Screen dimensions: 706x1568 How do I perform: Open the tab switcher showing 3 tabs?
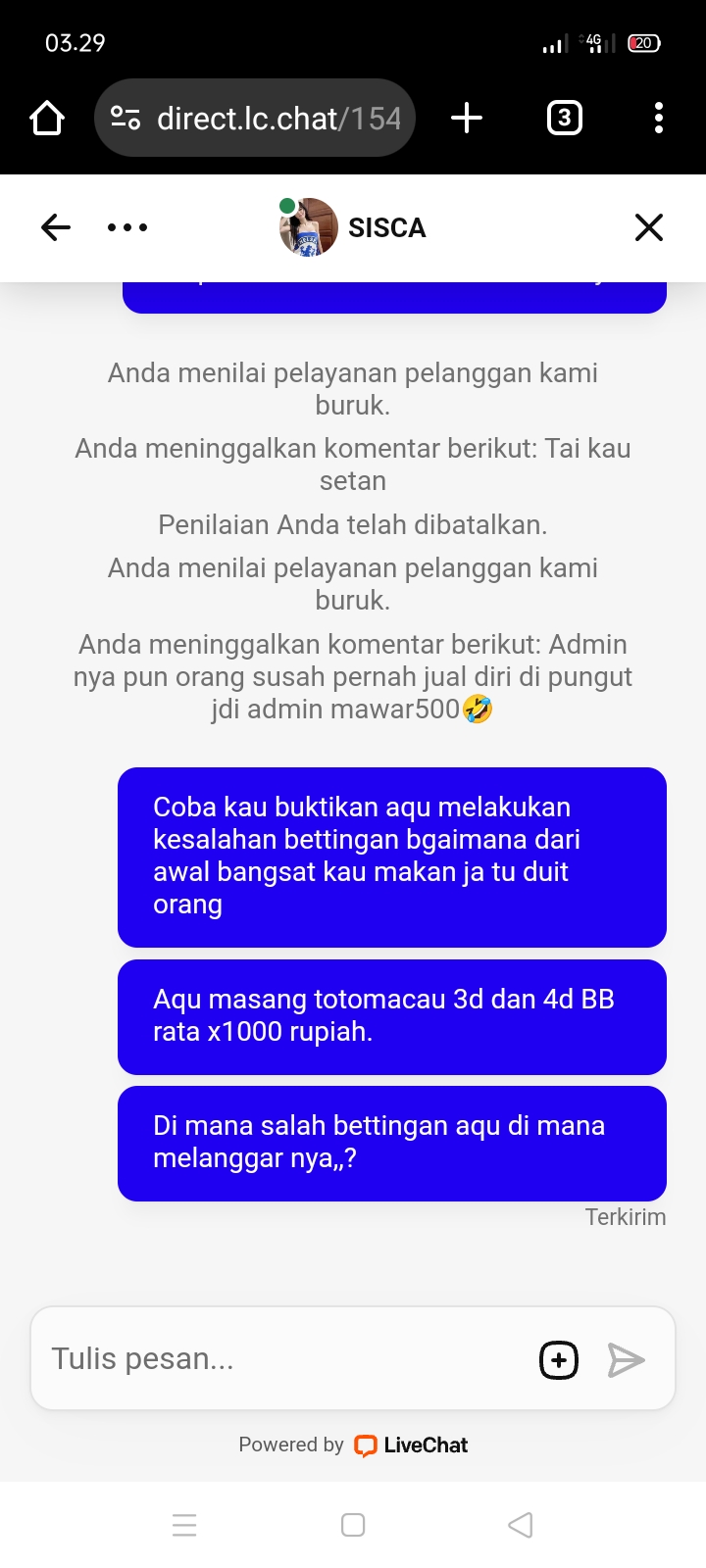click(x=564, y=119)
